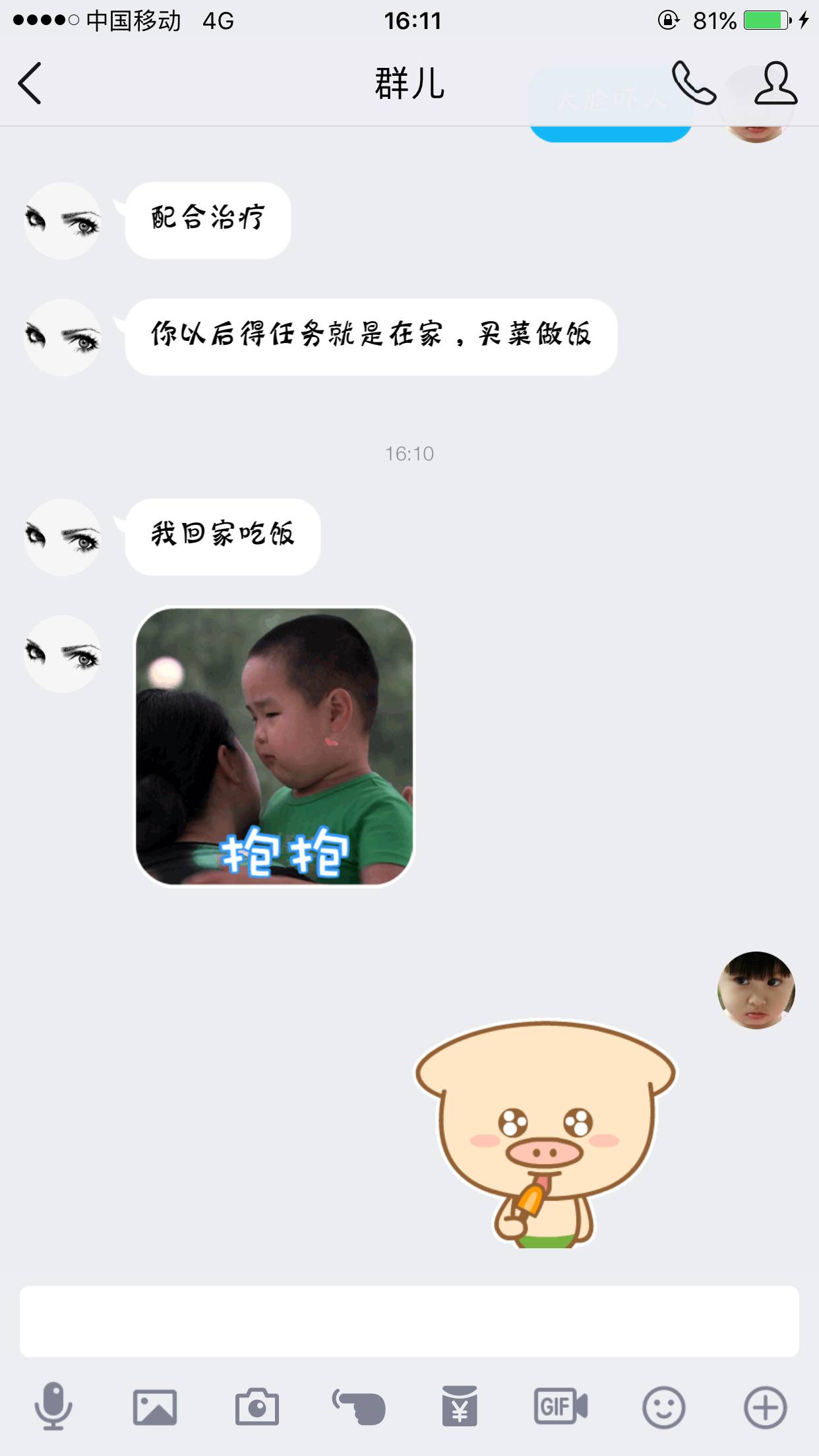The width and height of the screenshot is (819, 1456).
Task: Tap the message input field
Action: (x=409, y=1321)
